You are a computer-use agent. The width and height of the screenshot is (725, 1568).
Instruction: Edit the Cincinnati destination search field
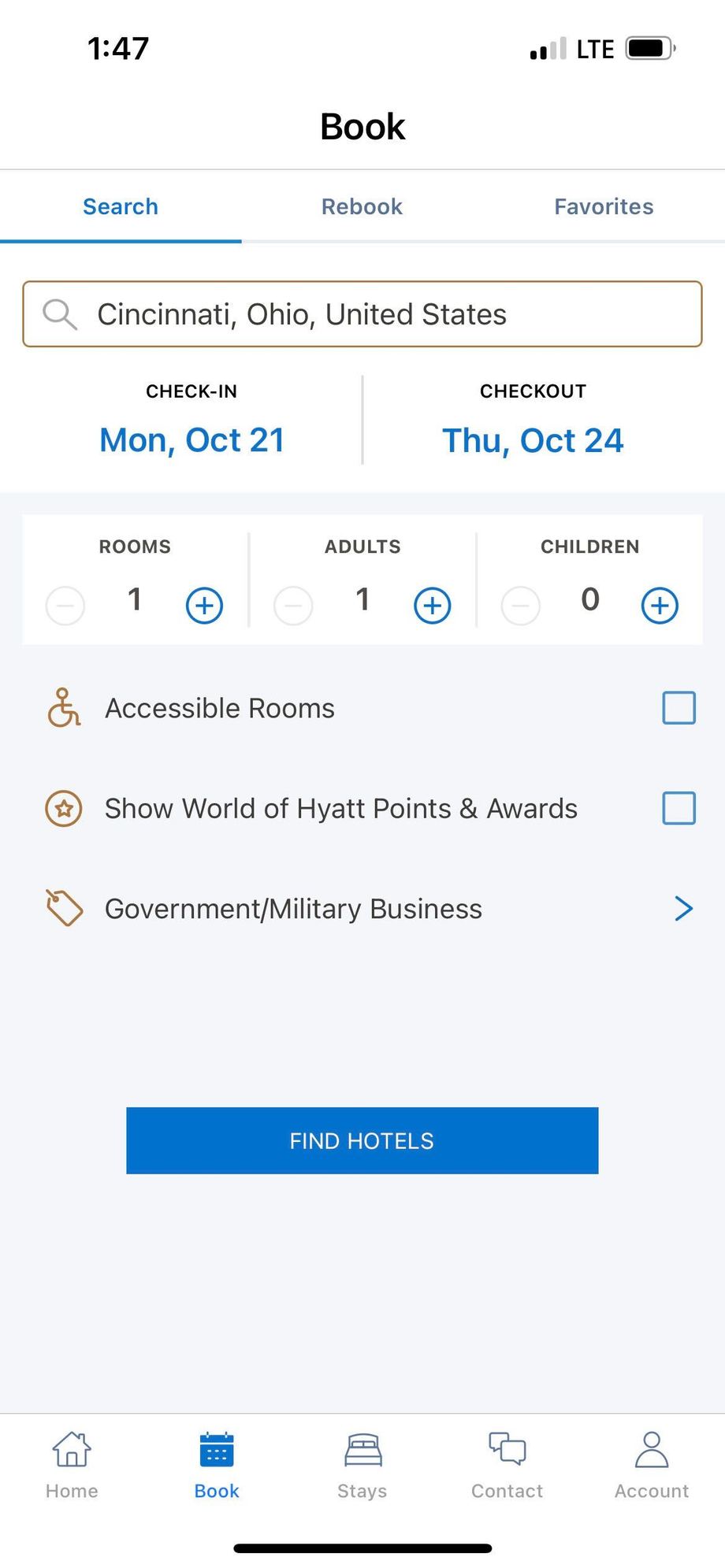click(x=362, y=314)
